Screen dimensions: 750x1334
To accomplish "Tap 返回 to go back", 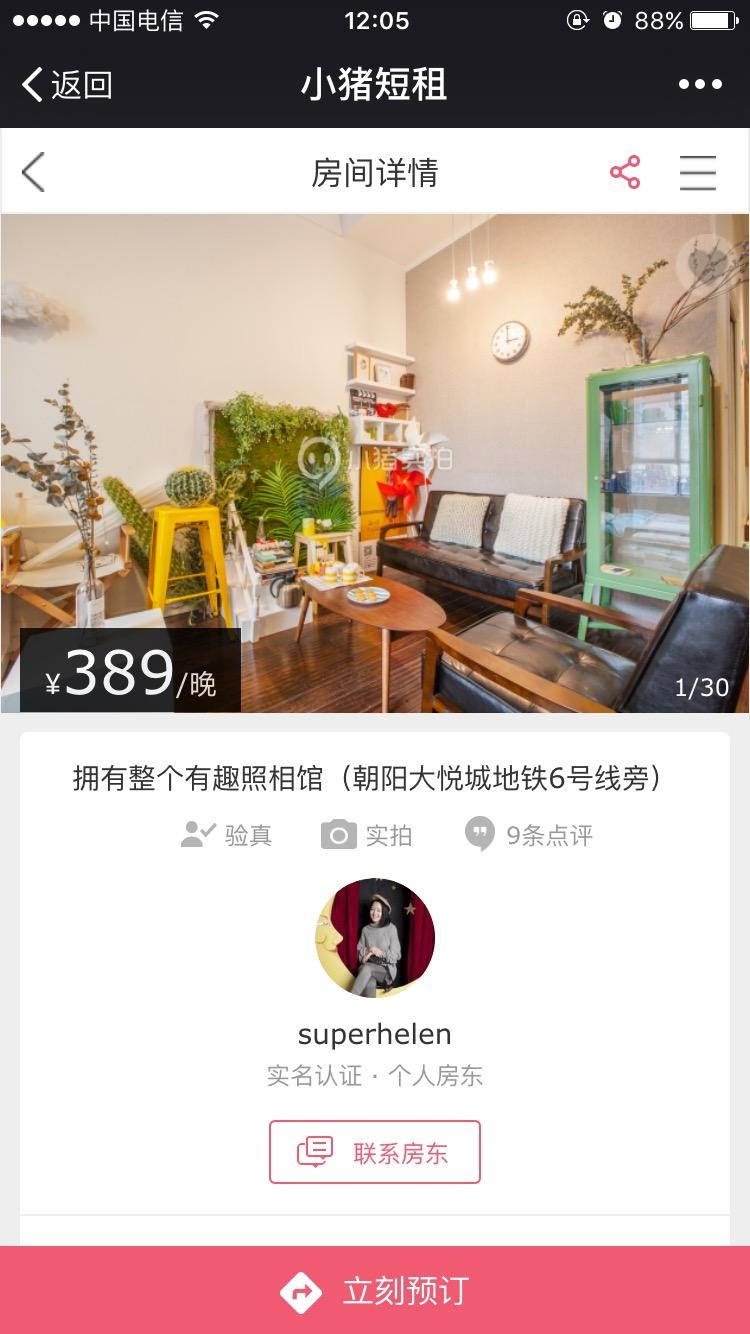I will tap(66, 85).
